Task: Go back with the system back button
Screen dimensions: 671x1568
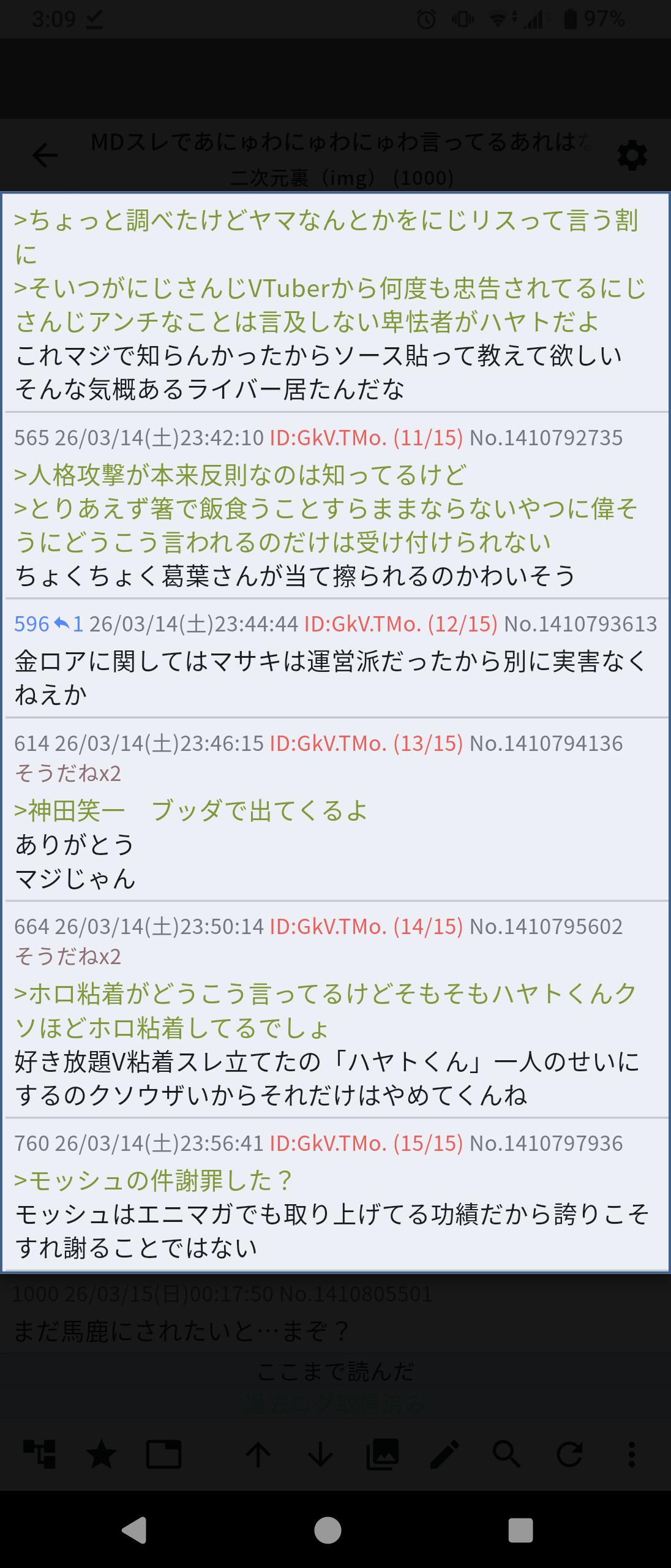Action: 134,1530
